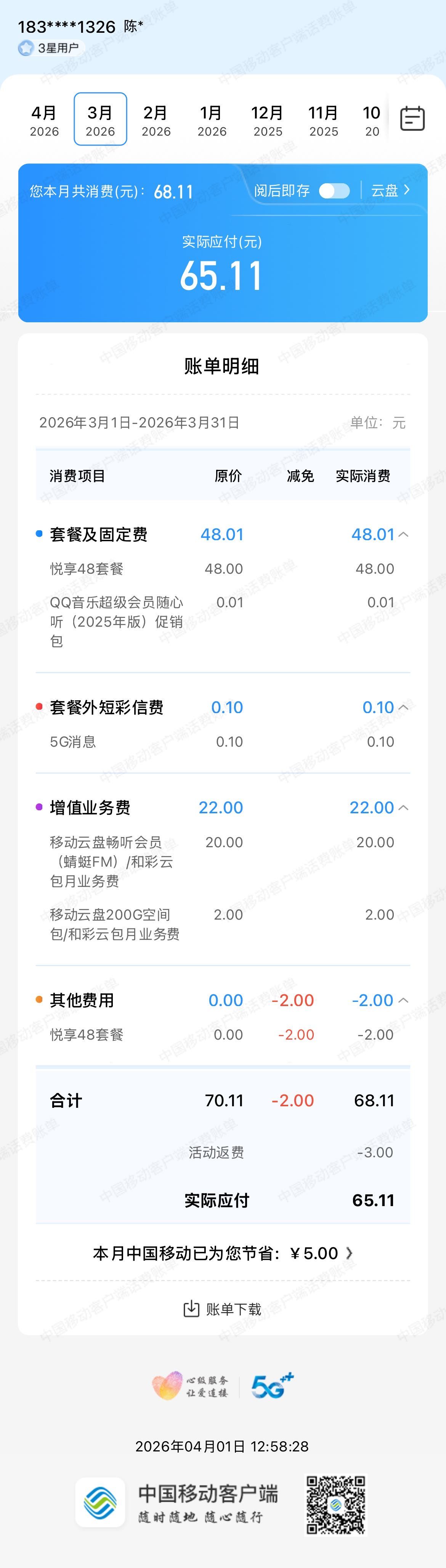Select the 2月 2026 month tab
This screenshot has height=1568, width=446.
(156, 120)
